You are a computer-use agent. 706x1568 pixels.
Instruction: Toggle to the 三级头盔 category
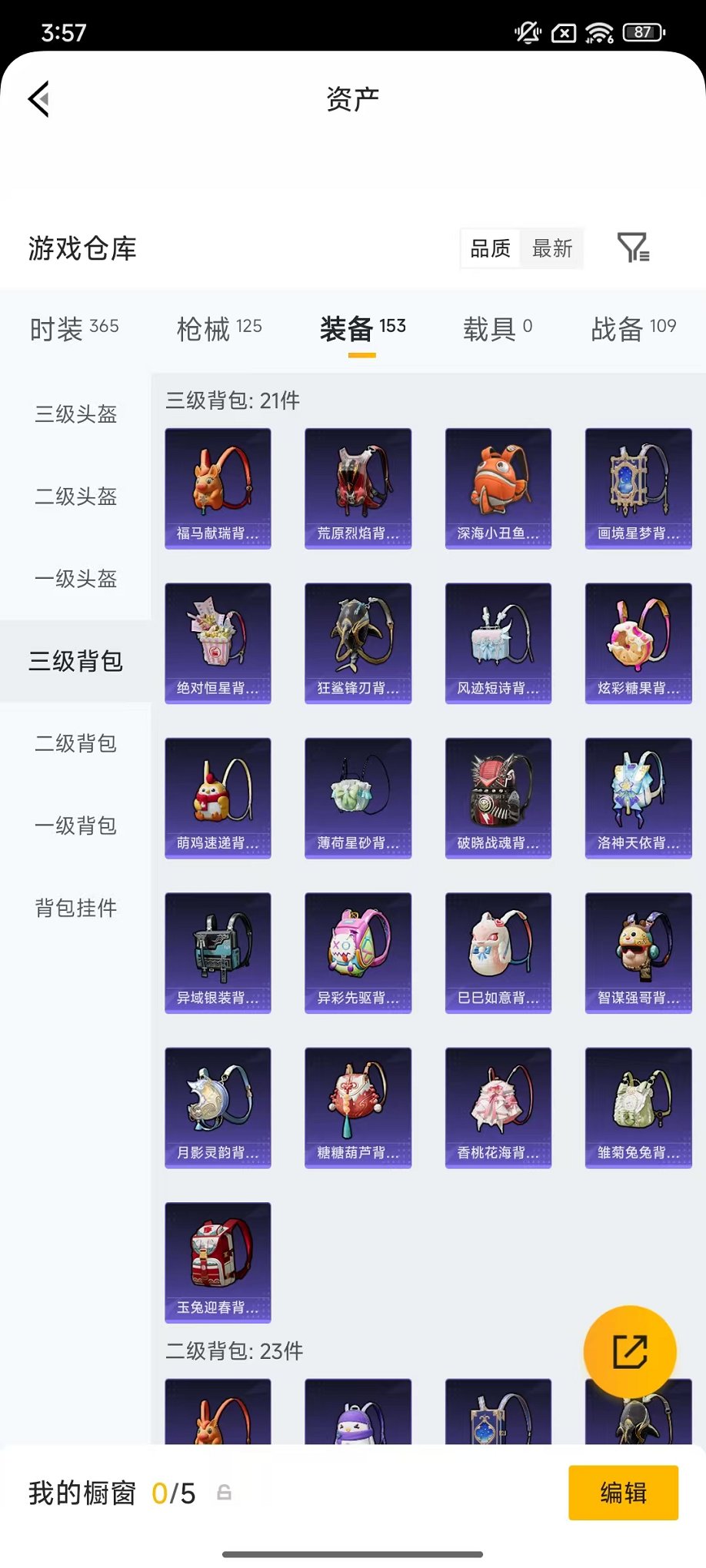click(75, 415)
